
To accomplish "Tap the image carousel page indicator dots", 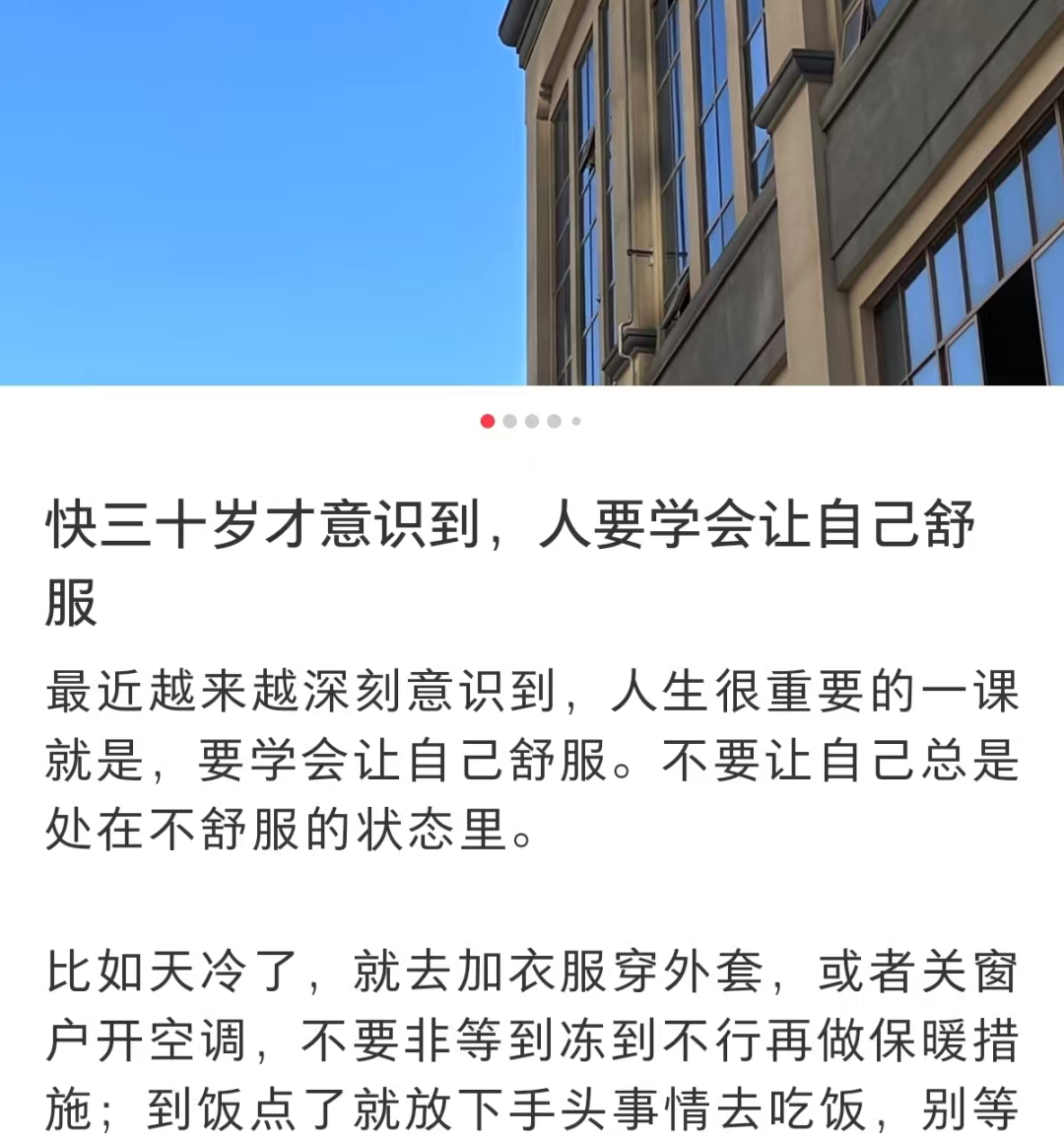I will coord(531,422).
